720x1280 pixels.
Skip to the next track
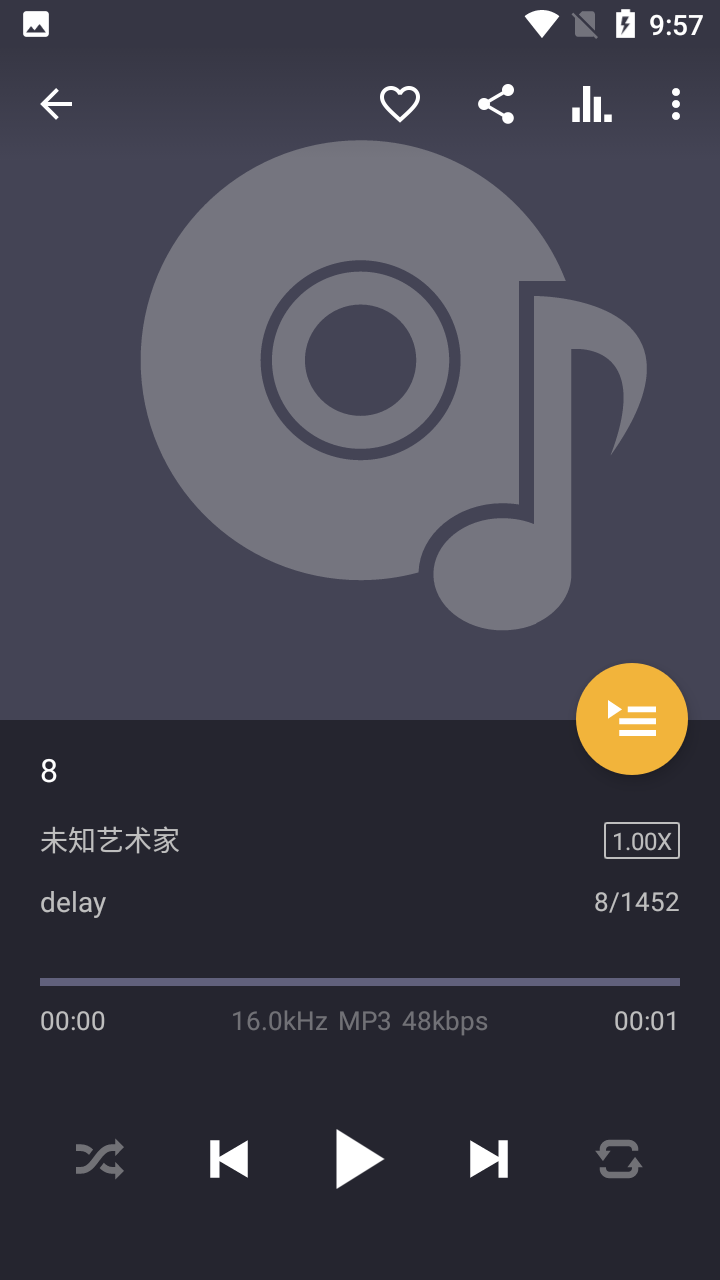click(x=489, y=1159)
